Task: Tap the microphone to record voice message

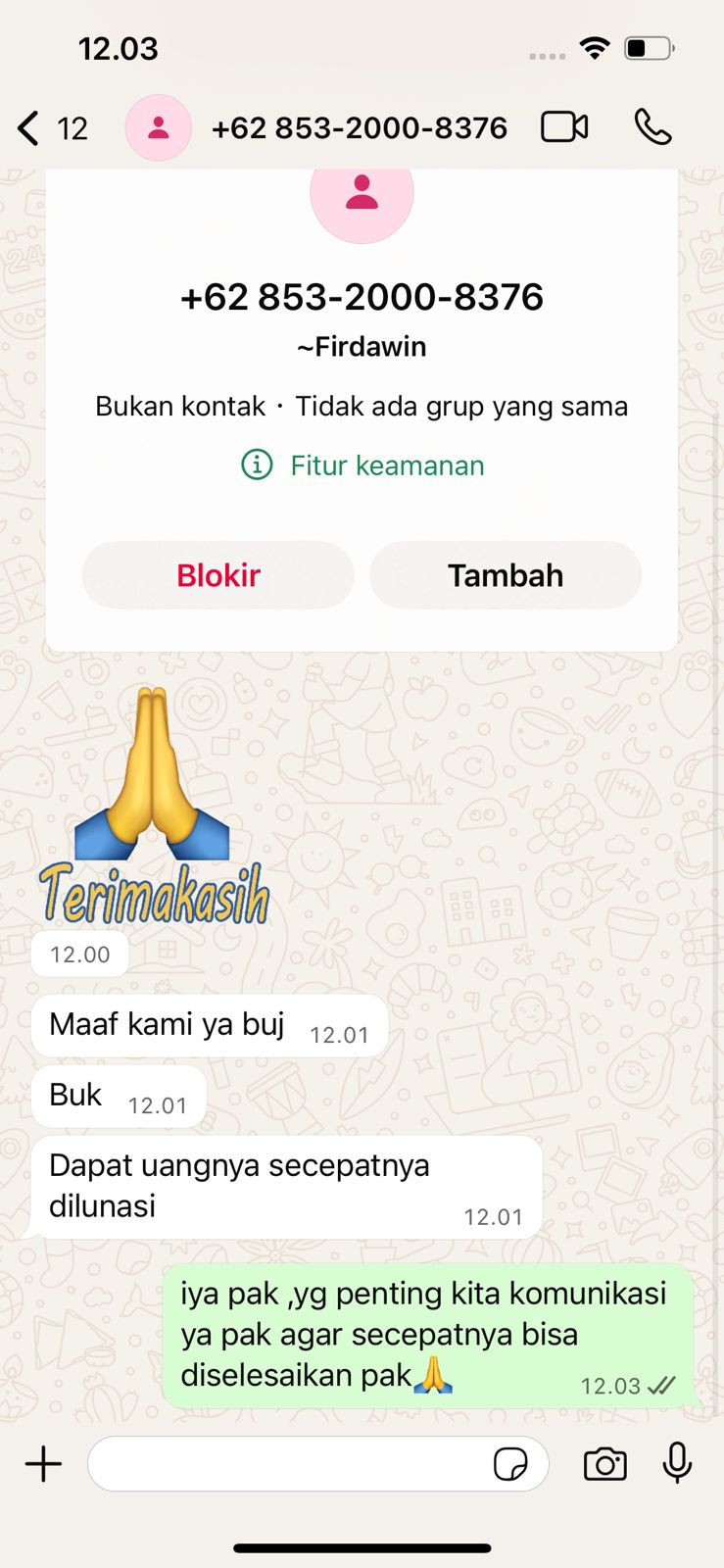Action: [x=677, y=1464]
